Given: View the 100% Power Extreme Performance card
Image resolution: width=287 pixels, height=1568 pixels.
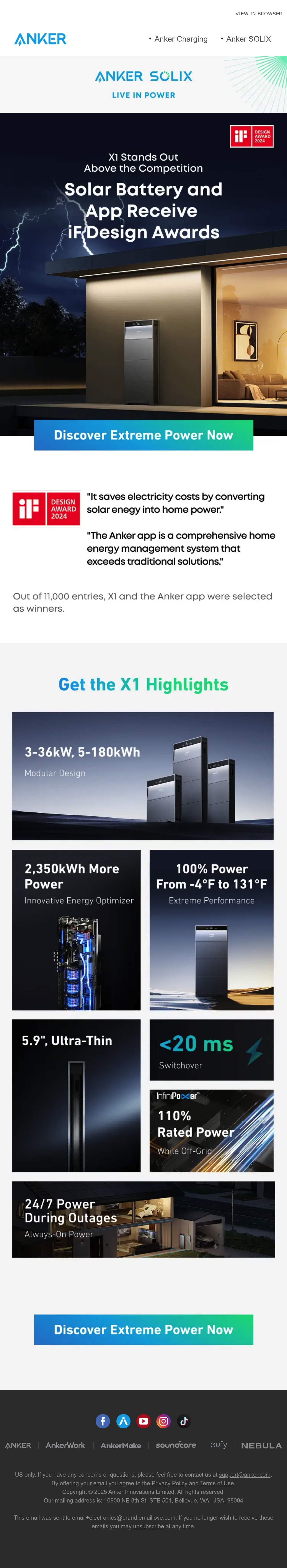Looking at the screenshot, I should tap(211, 930).
